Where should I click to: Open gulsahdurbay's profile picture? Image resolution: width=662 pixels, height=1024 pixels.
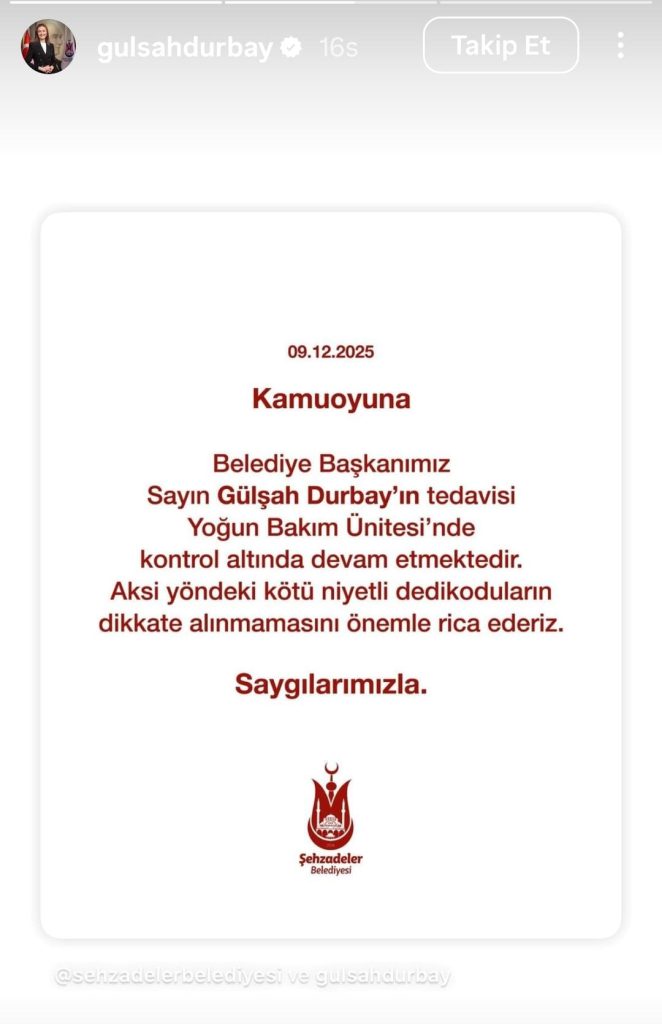49,46
